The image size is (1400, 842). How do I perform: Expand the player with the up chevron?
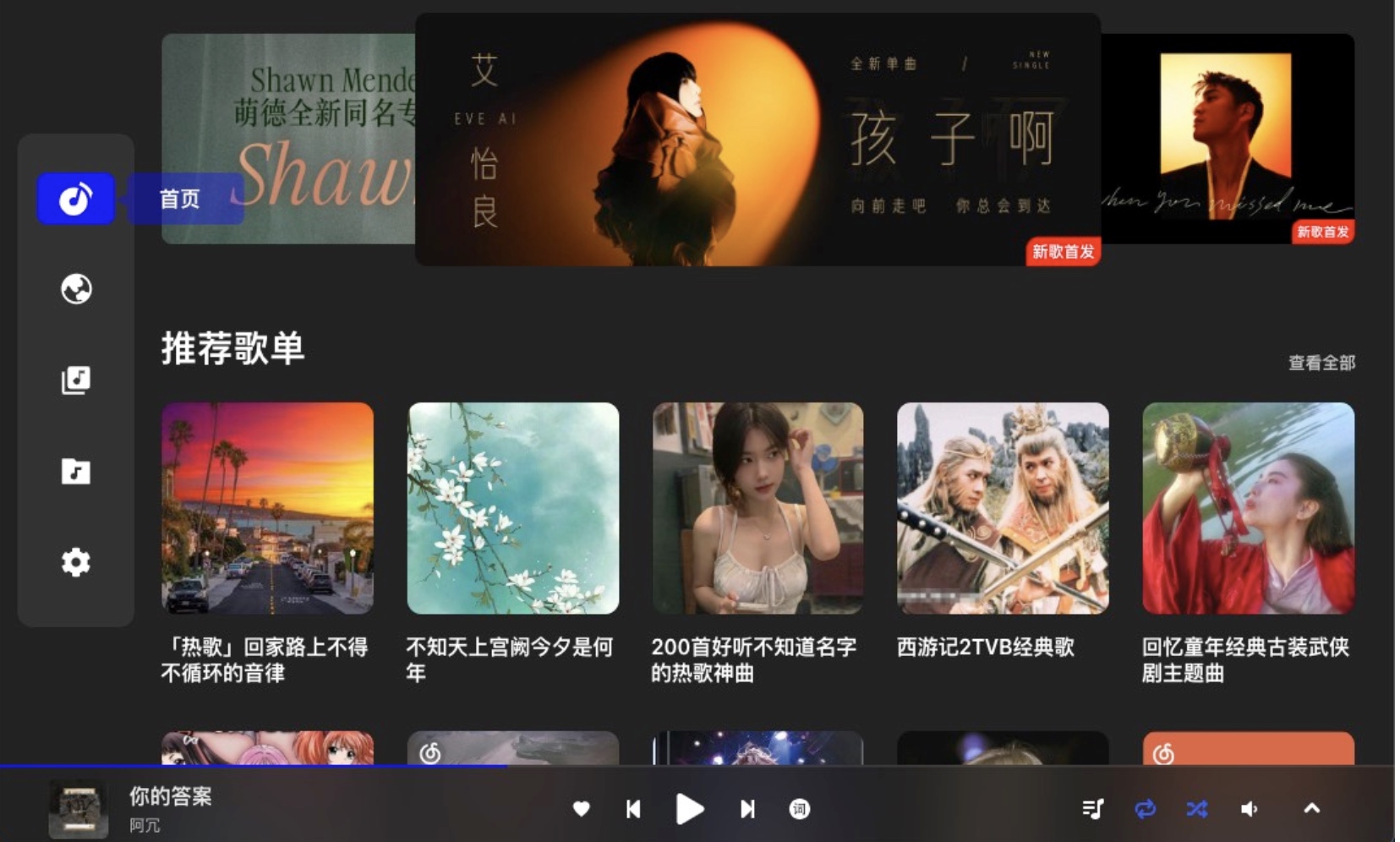pos(1311,809)
